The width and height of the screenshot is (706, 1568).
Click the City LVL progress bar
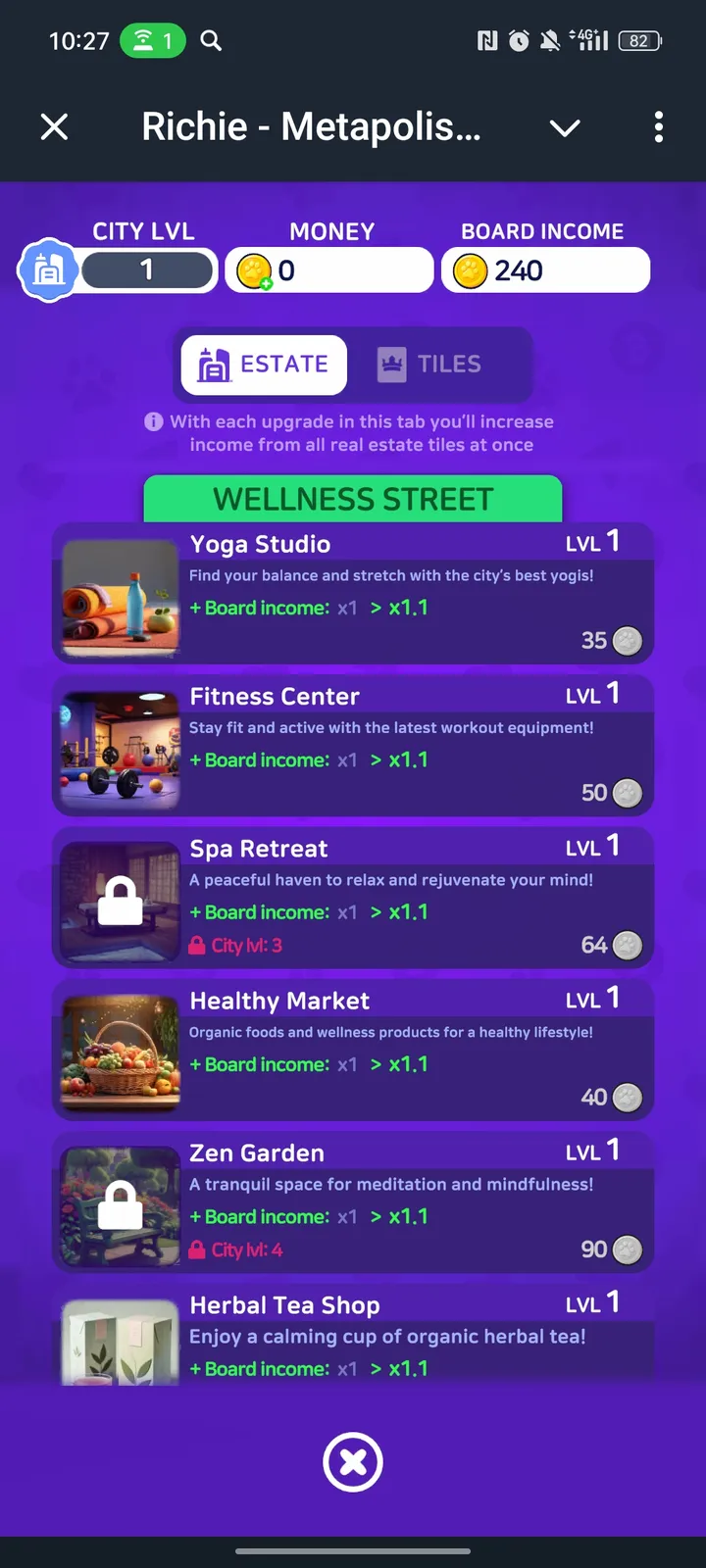point(148,269)
